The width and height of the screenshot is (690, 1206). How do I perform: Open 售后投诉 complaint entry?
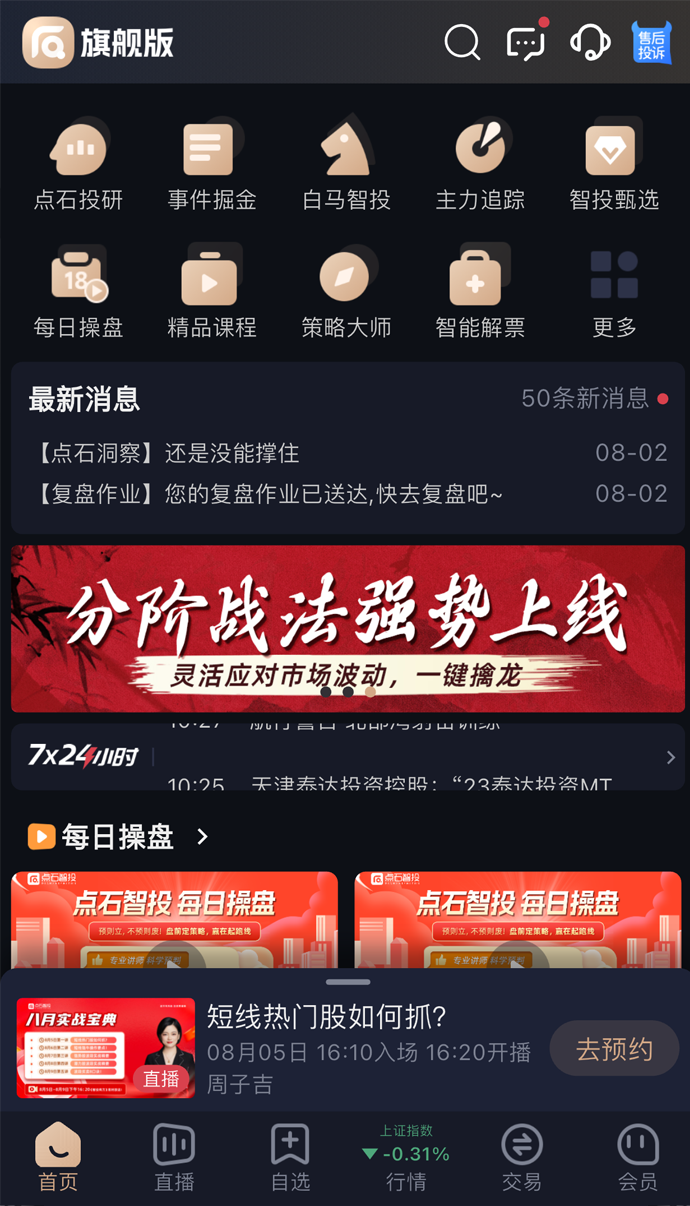[651, 43]
